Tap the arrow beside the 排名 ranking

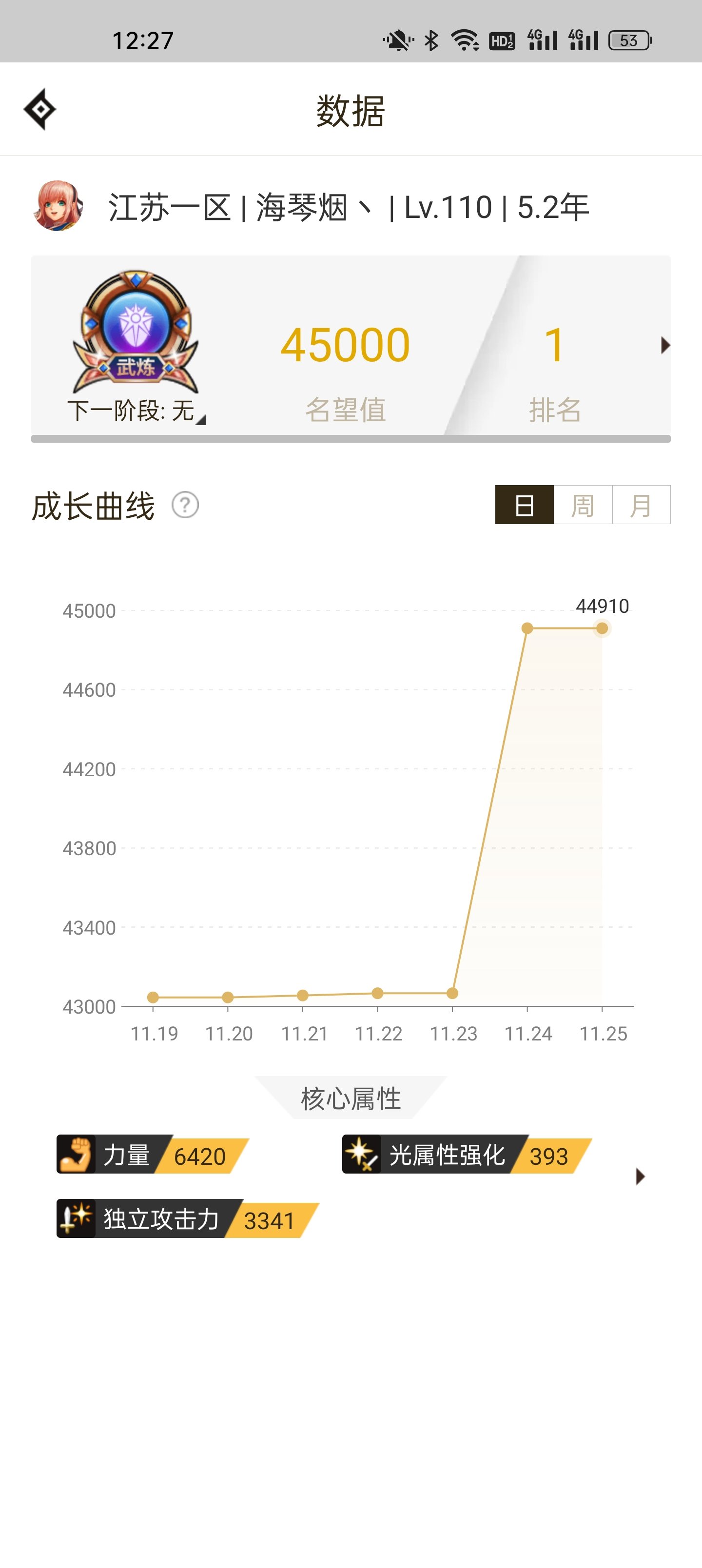coord(665,345)
